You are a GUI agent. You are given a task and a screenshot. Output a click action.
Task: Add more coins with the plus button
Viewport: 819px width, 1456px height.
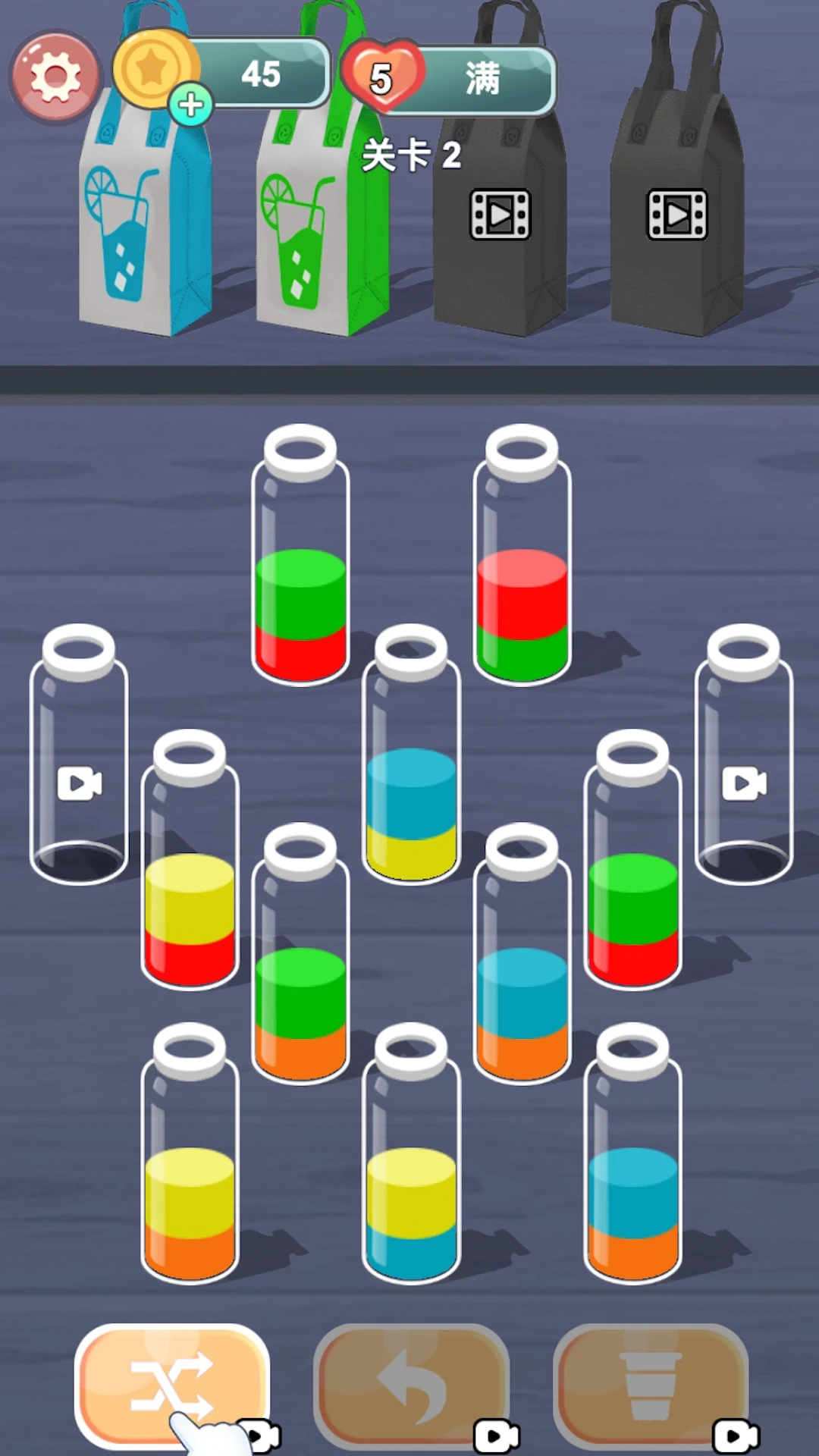click(191, 105)
